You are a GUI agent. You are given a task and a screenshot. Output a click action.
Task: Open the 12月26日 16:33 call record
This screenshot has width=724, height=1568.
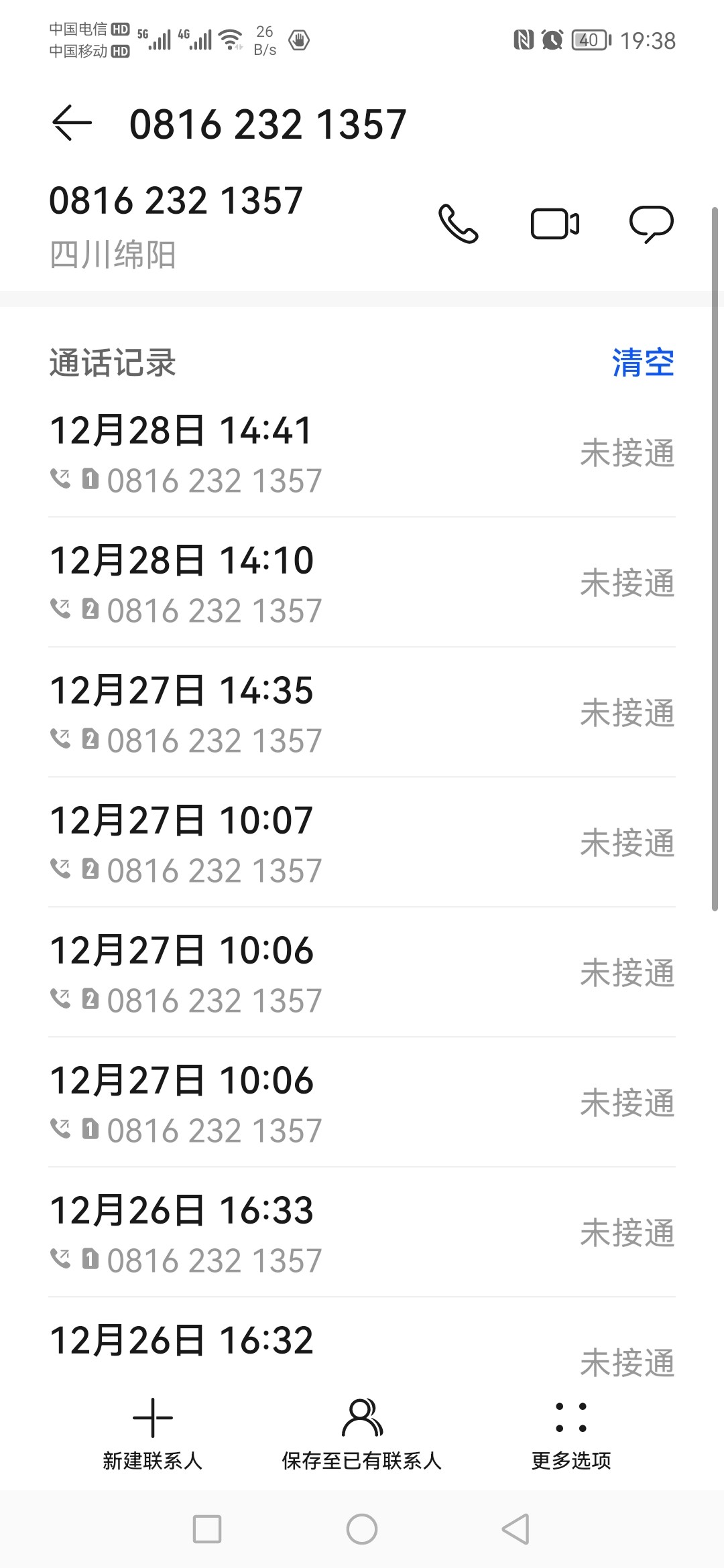362,1234
